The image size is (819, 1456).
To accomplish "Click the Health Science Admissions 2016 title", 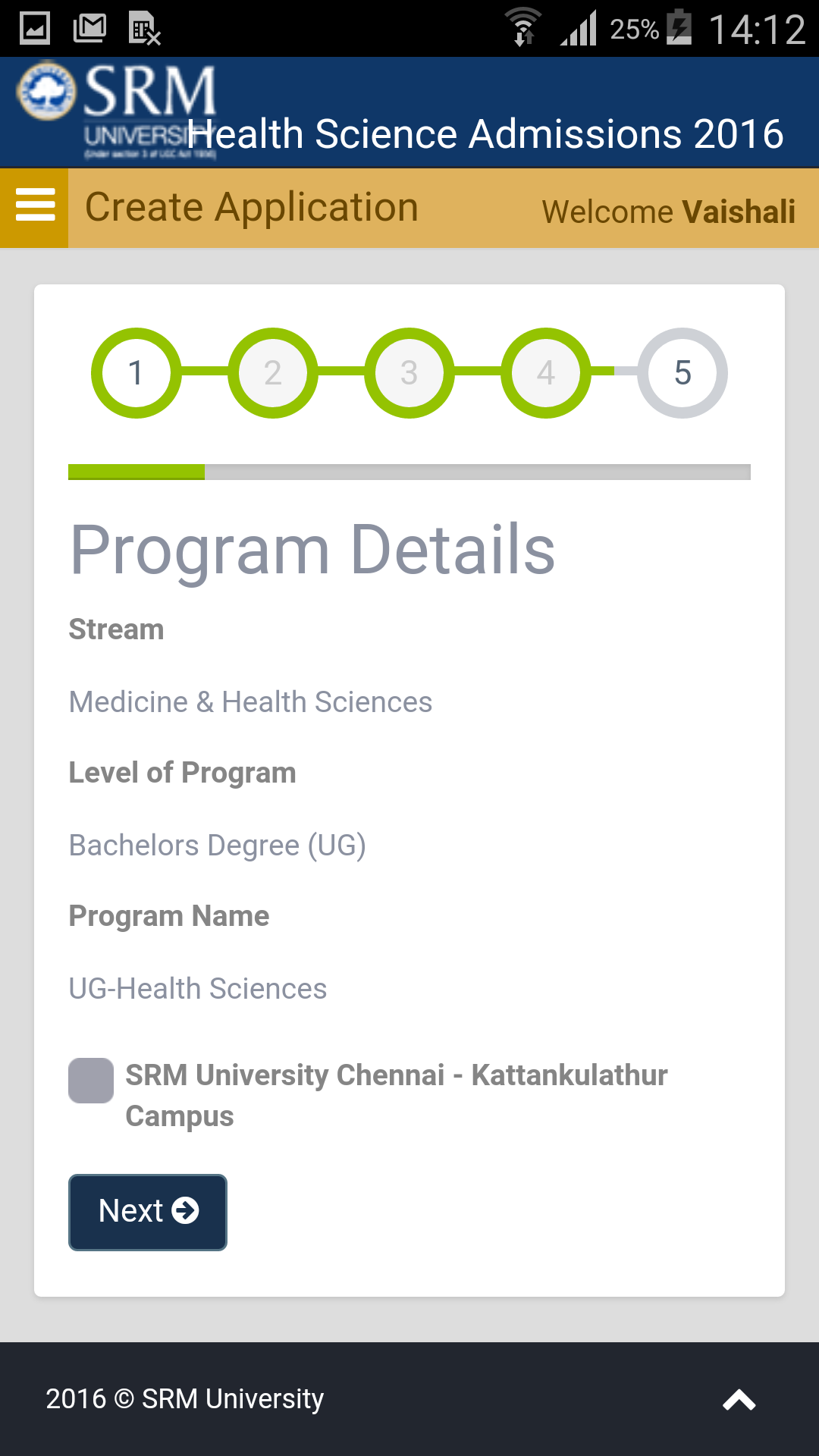I will pyautogui.click(x=484, y=133).
